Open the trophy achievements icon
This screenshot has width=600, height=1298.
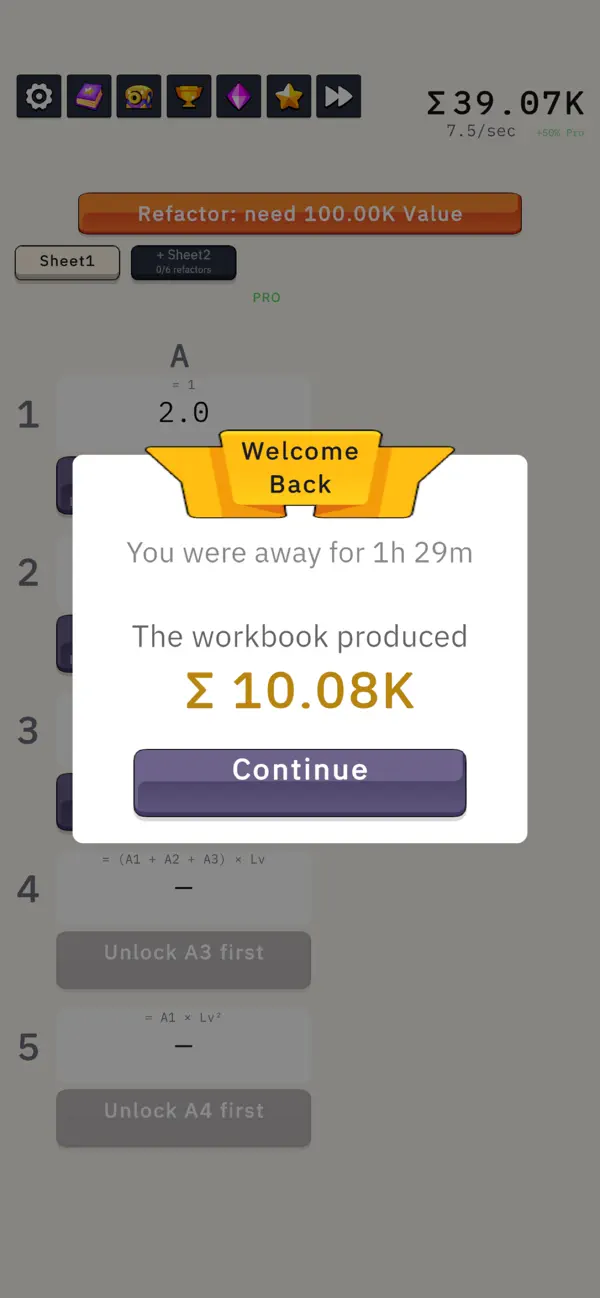(189, 97)
